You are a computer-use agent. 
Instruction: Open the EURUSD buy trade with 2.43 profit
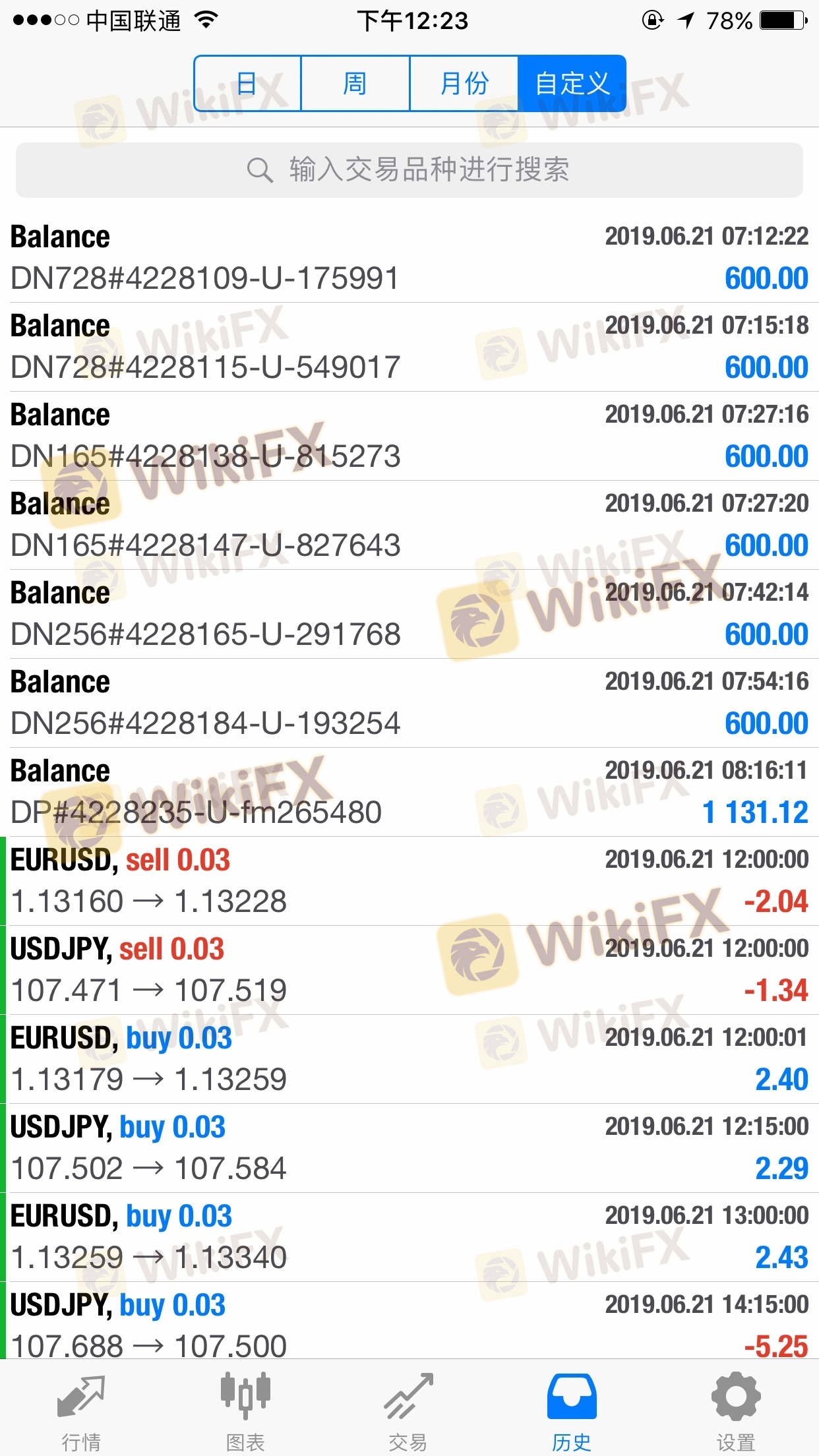click(409, 1237)
